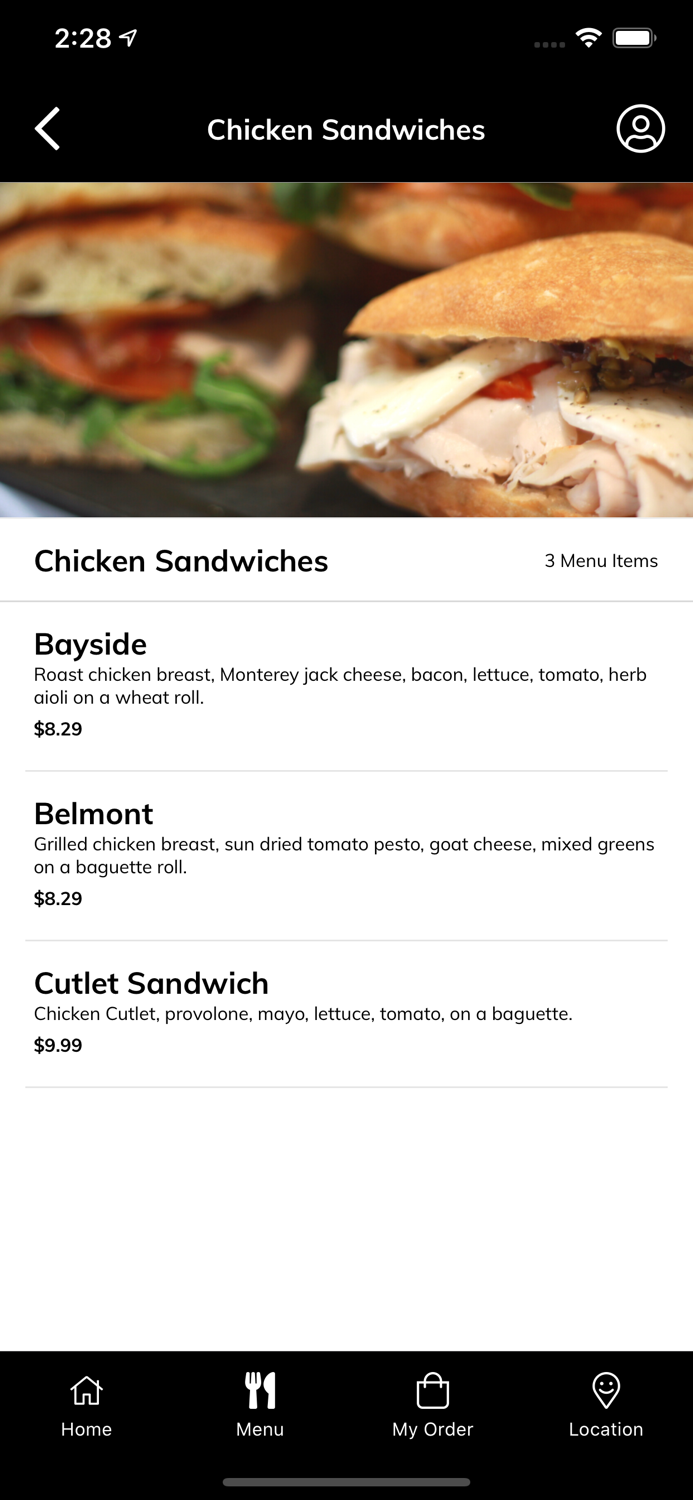
Task: Go to the Location tab
Action: (x=606, y=1405)
